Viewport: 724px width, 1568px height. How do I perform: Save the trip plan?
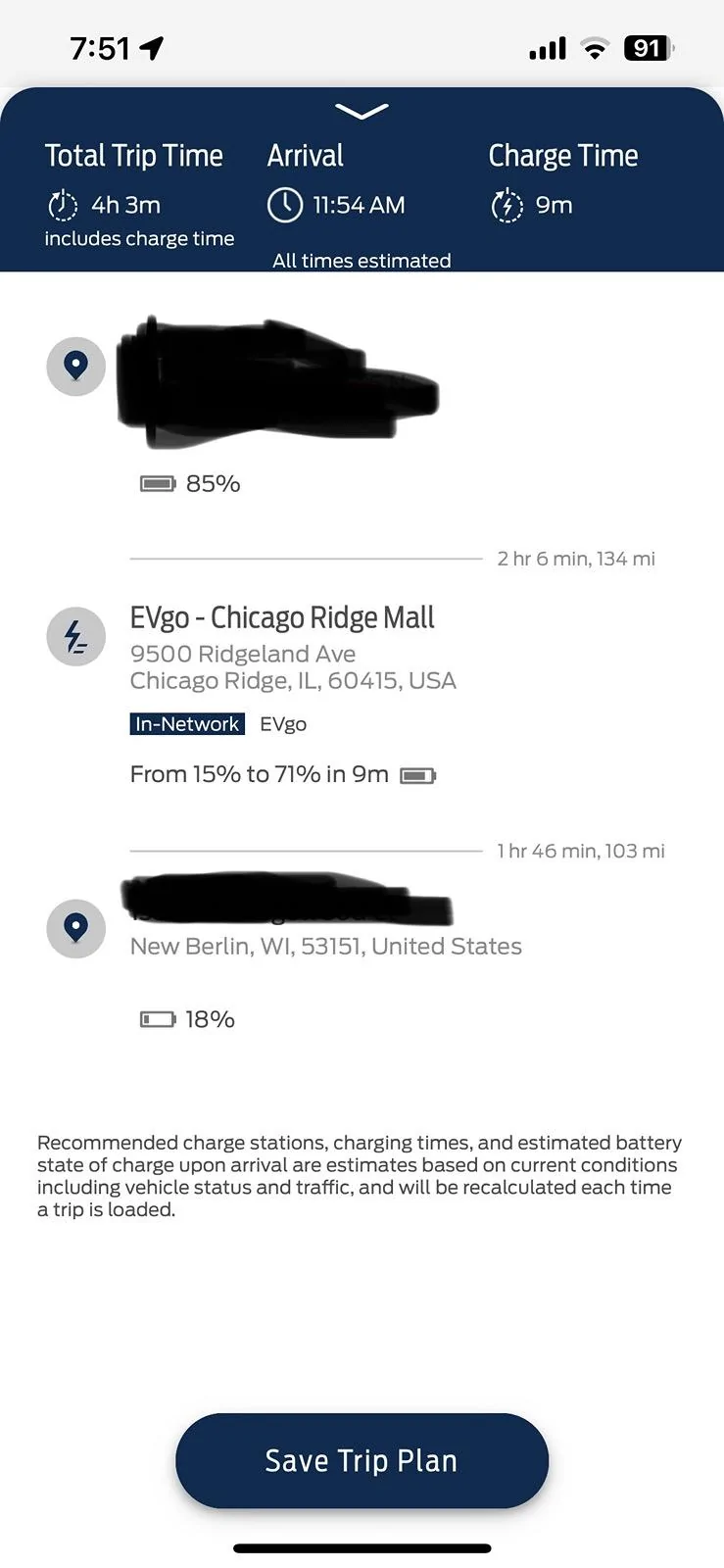coord(362,1460)
